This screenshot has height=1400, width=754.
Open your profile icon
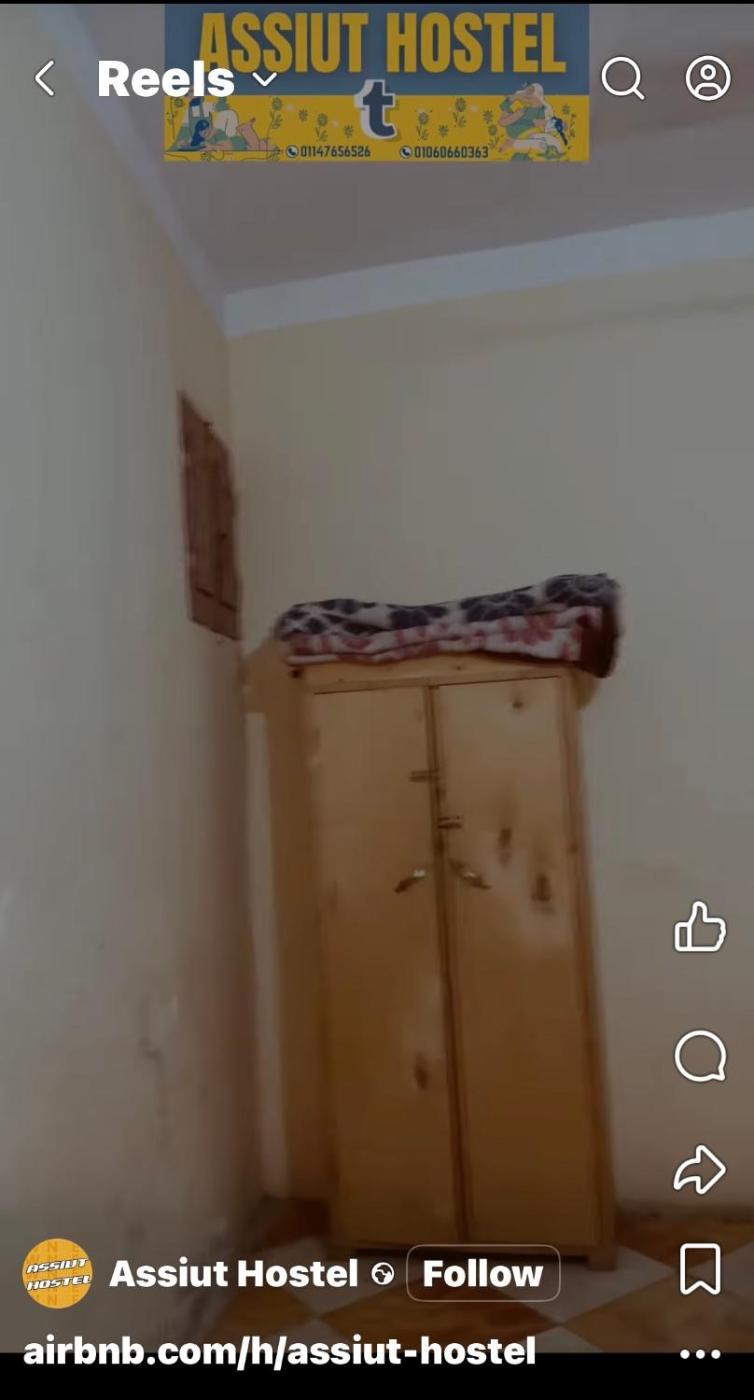(708, 78)
